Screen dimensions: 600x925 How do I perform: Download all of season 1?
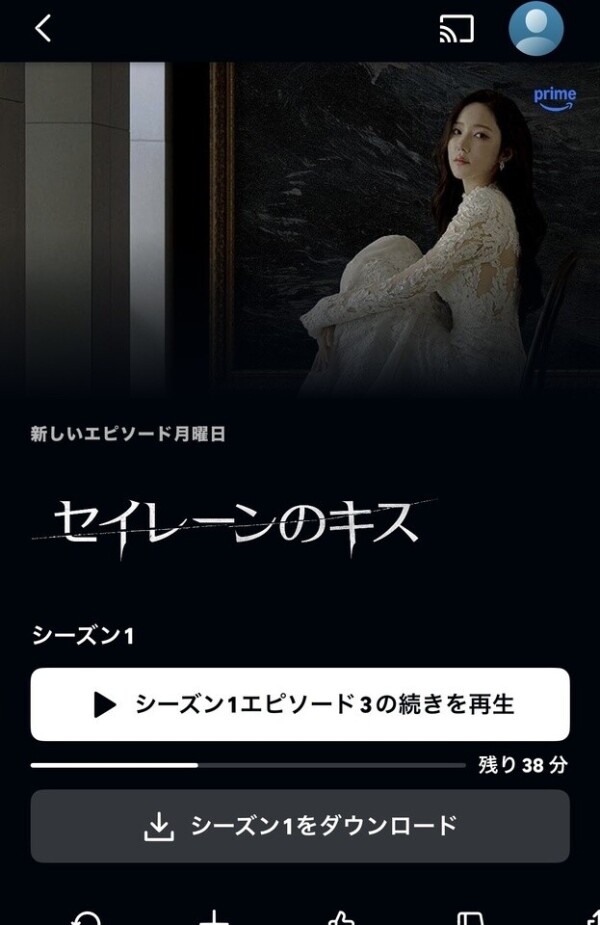click(300, 826)
